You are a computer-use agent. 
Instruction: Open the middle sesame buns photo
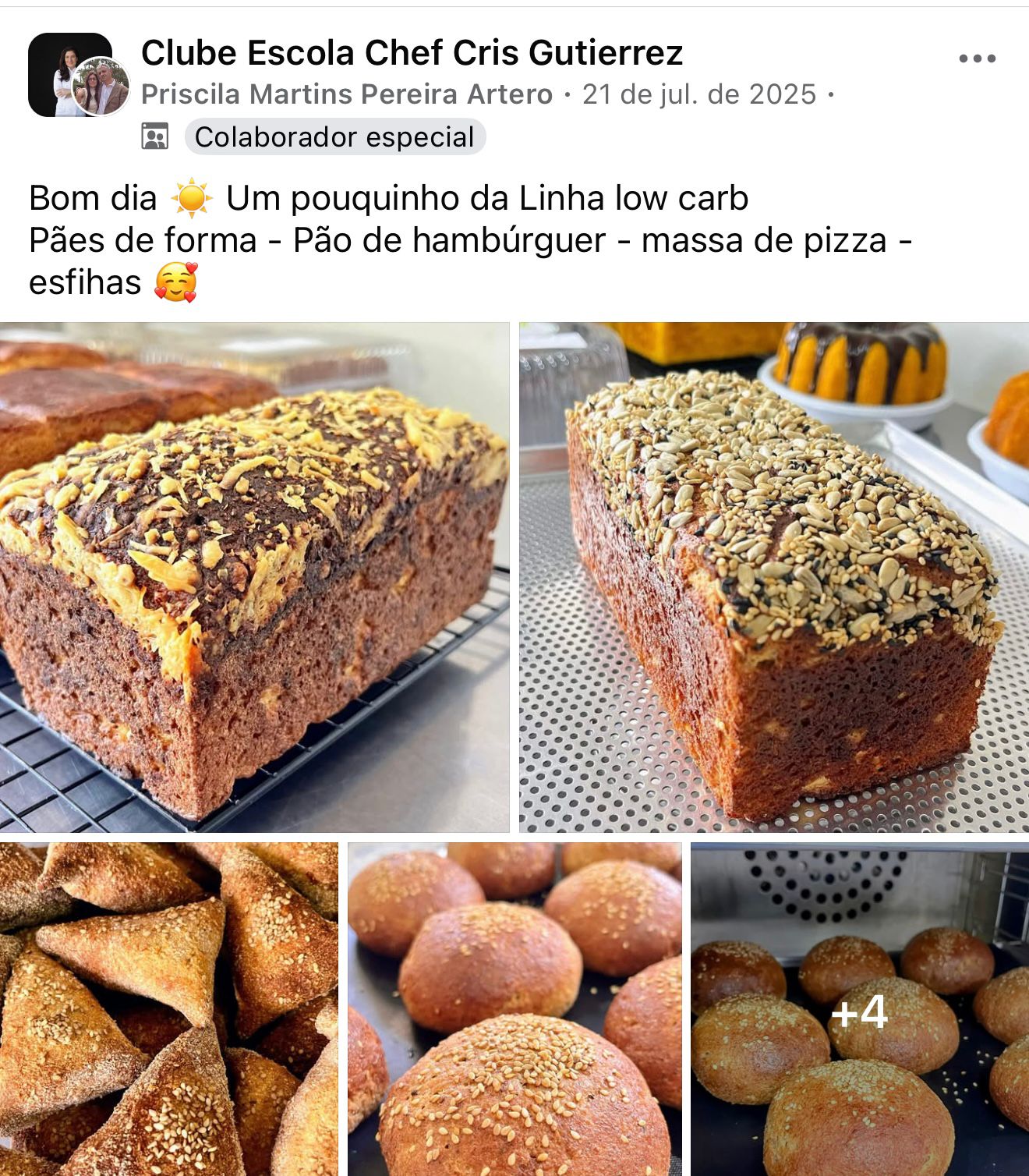click(514, 1008)
